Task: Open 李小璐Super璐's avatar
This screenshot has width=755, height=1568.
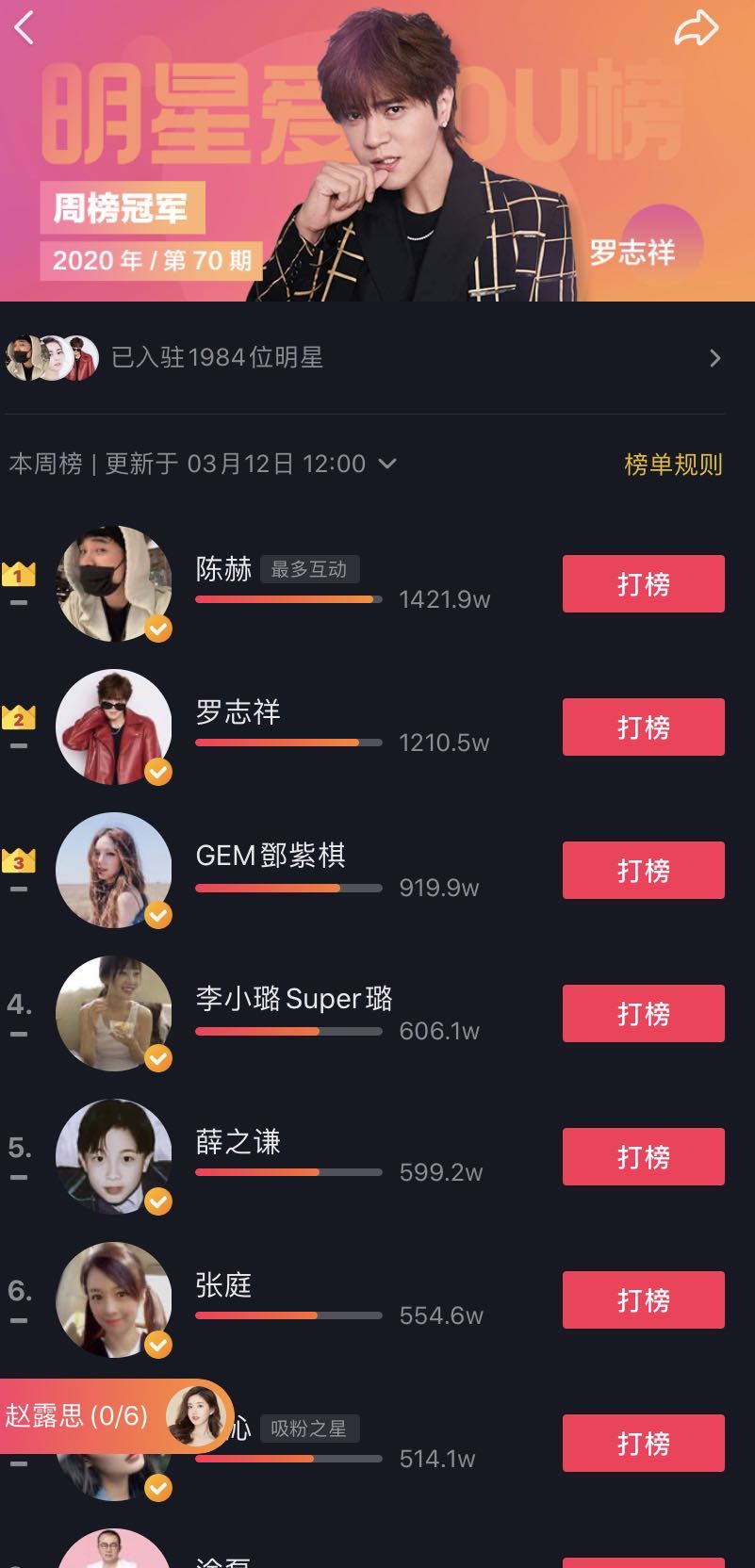Action: point(114,1014)
